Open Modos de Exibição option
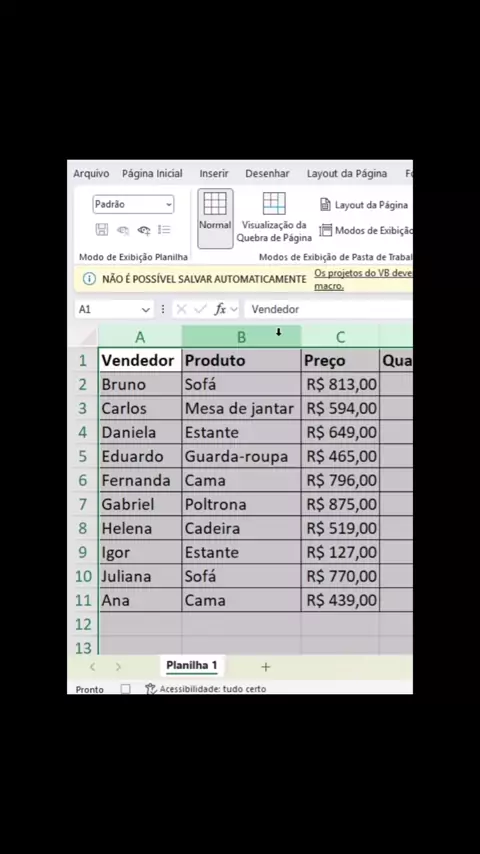The image size is (480, 854). [366, 230]
